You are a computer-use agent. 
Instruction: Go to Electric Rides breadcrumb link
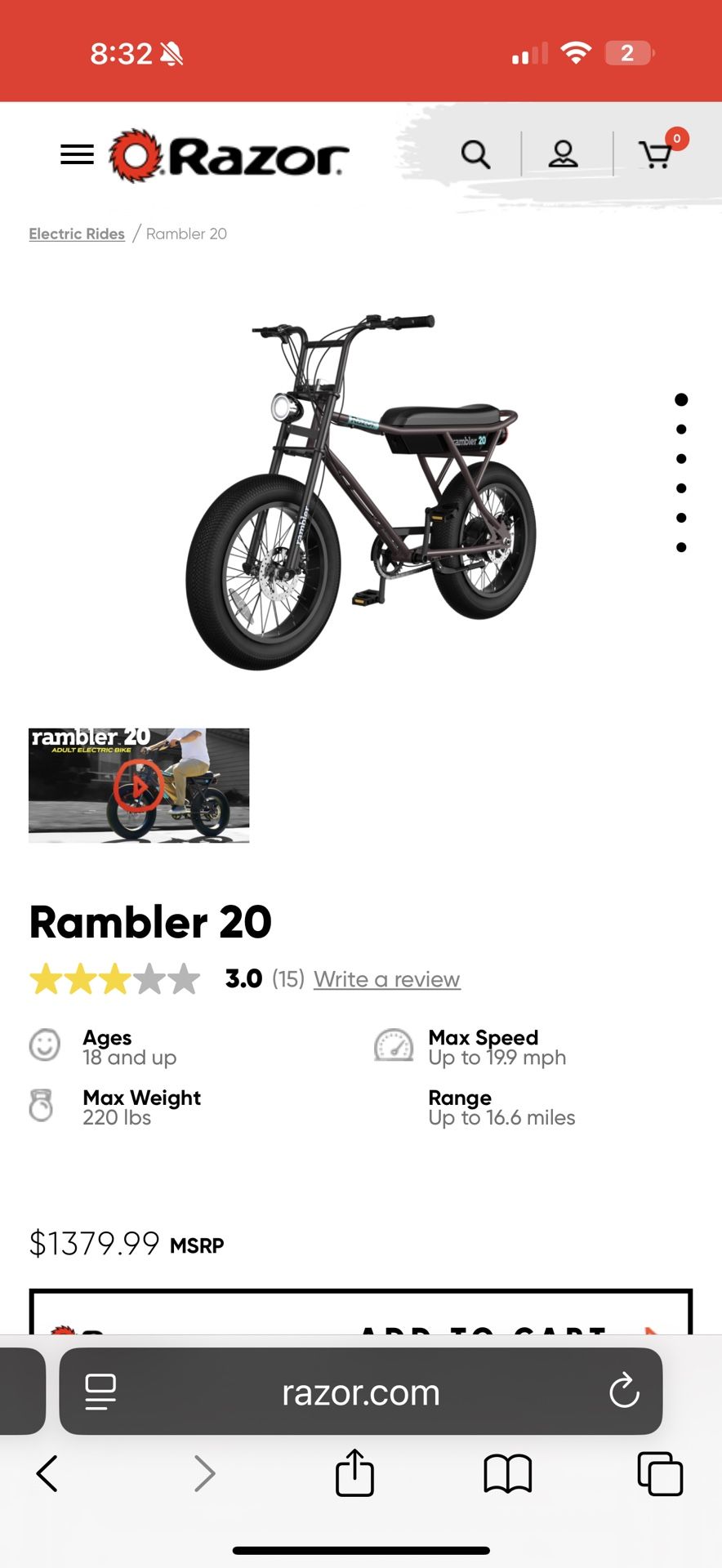pos(77,234)
